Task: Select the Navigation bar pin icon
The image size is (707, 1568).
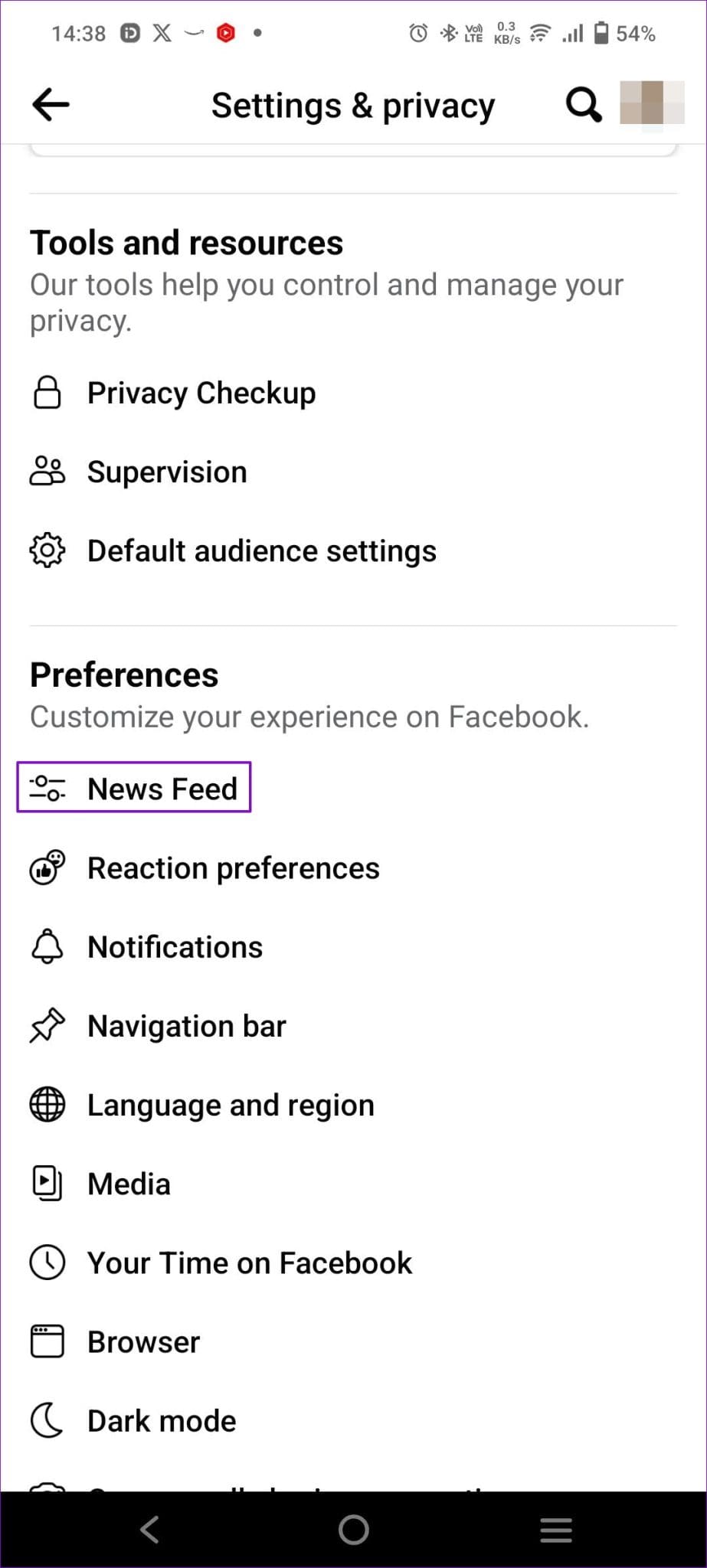Action: (47, 1026)
